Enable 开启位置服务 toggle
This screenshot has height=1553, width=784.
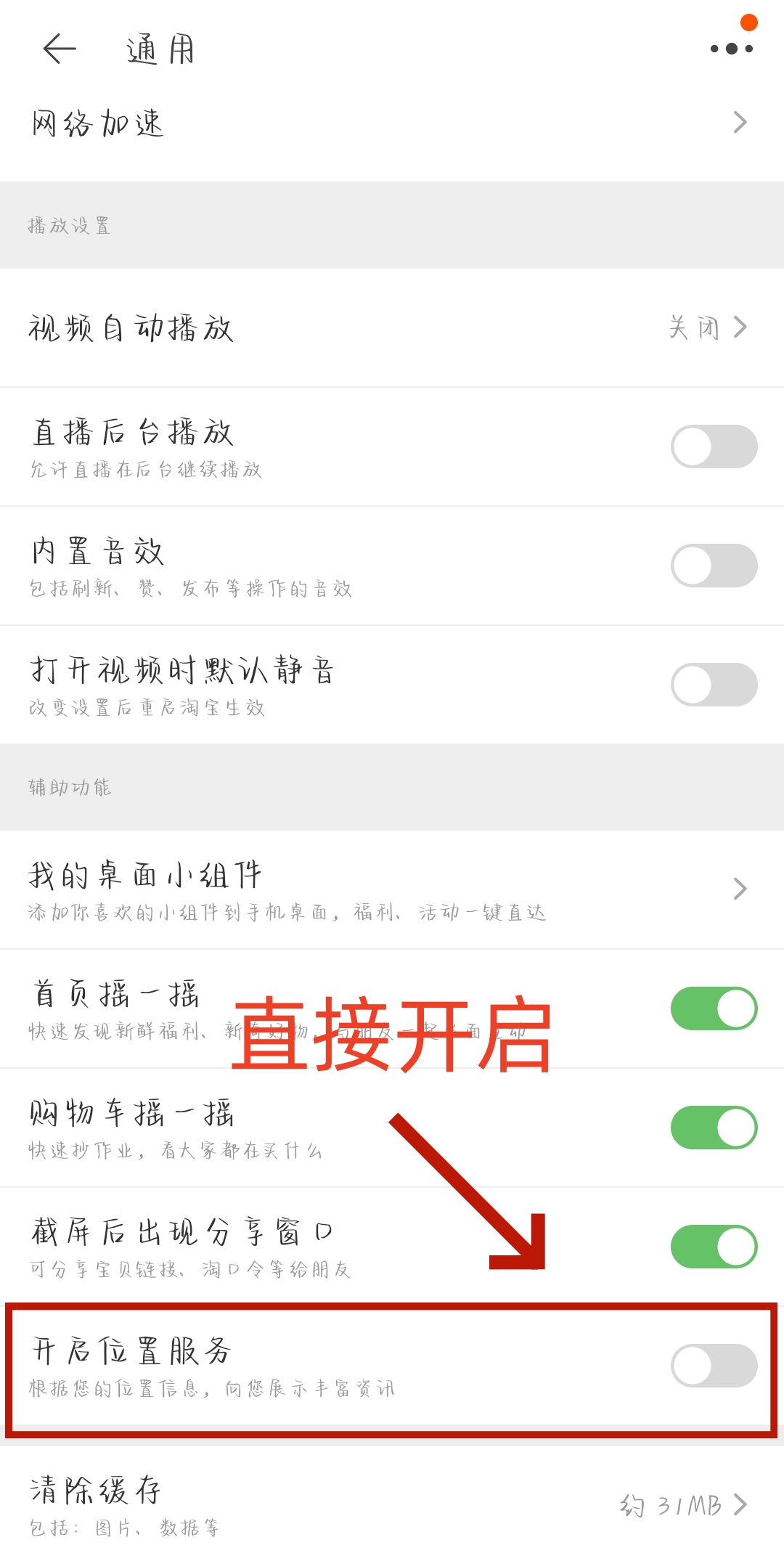pos(714,1366)
